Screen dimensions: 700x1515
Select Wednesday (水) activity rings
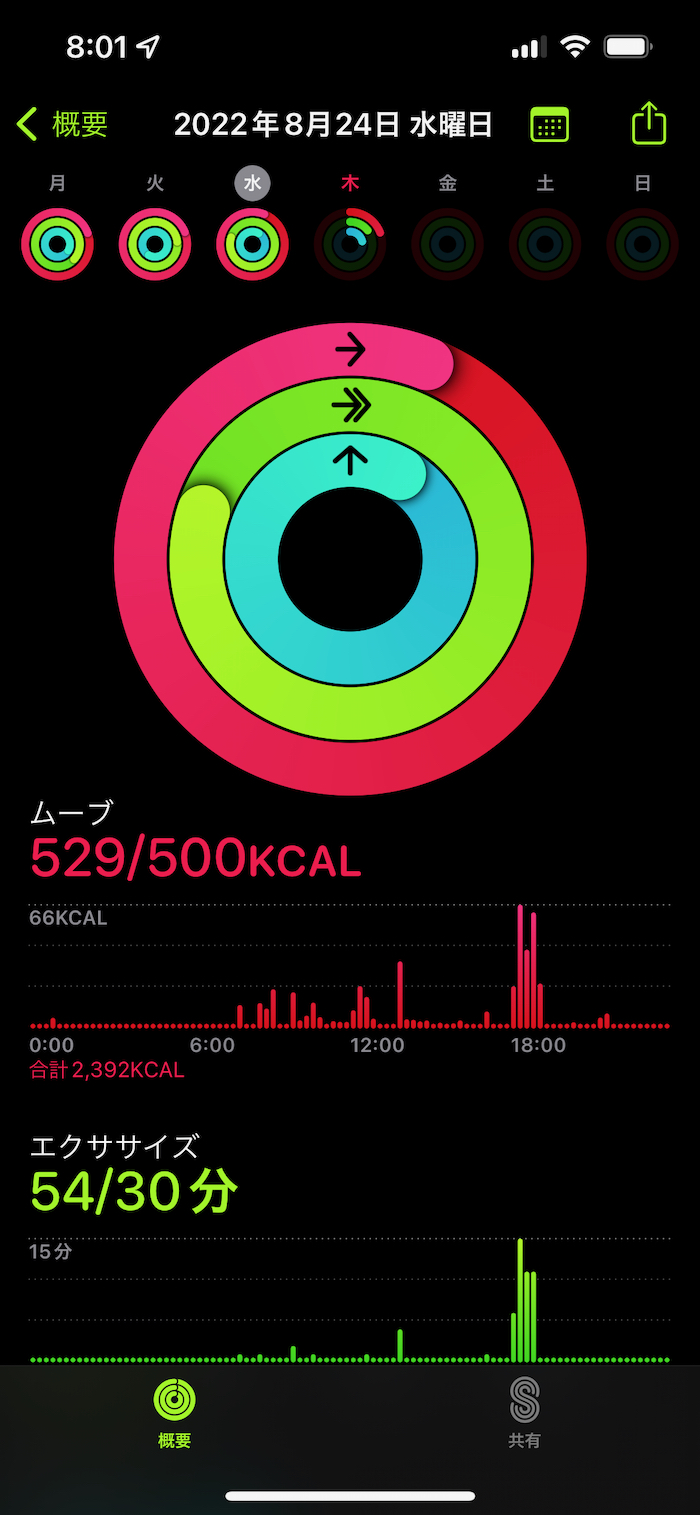pyautogui.click(x=252, y=243)
